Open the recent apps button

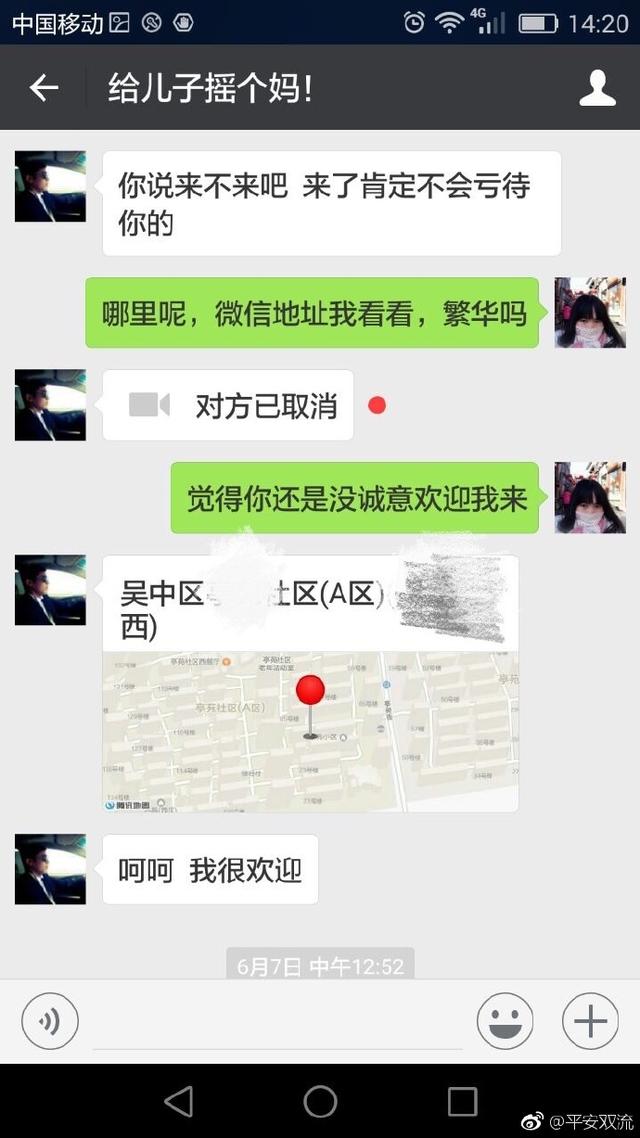tap(462, 1101)
